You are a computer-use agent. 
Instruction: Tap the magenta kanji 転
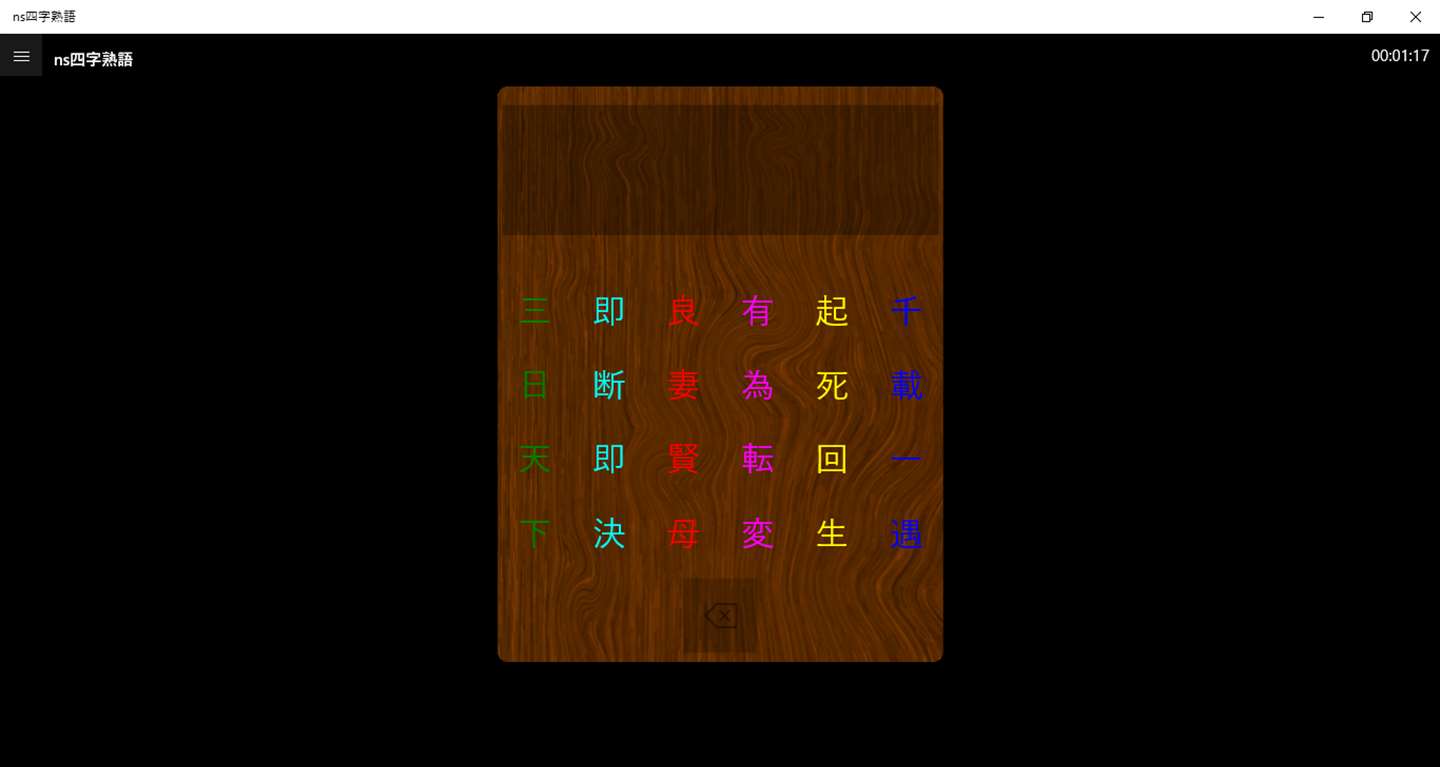757,459
